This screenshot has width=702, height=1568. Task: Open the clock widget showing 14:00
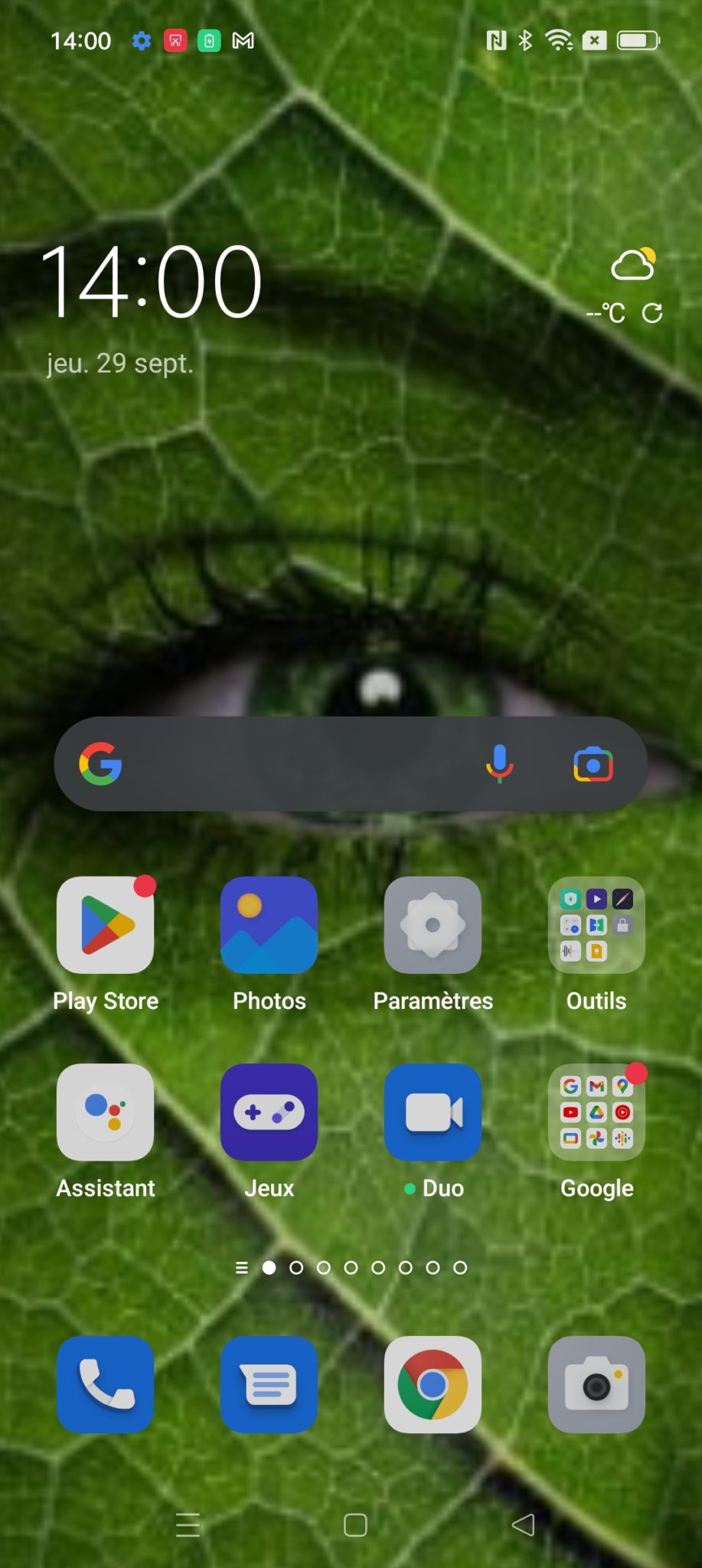(152, 282)
